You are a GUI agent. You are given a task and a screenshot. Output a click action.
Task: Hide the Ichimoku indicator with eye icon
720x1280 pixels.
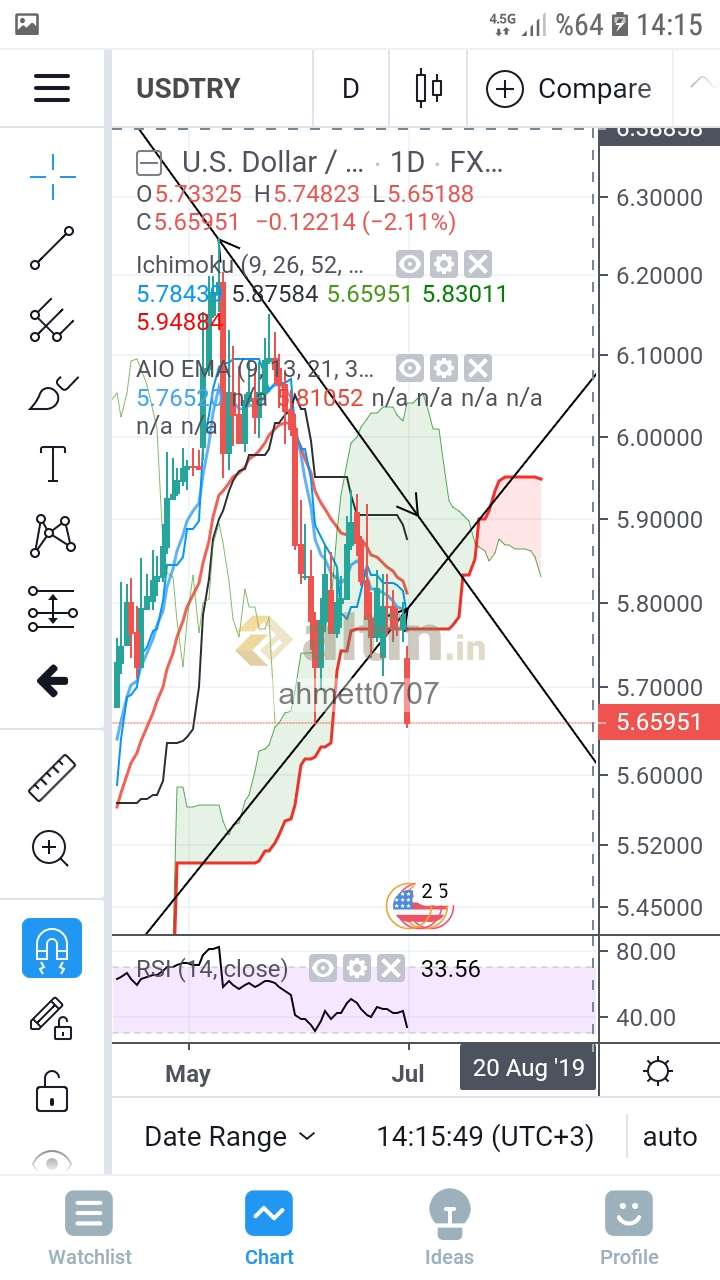tap(409, 265)
